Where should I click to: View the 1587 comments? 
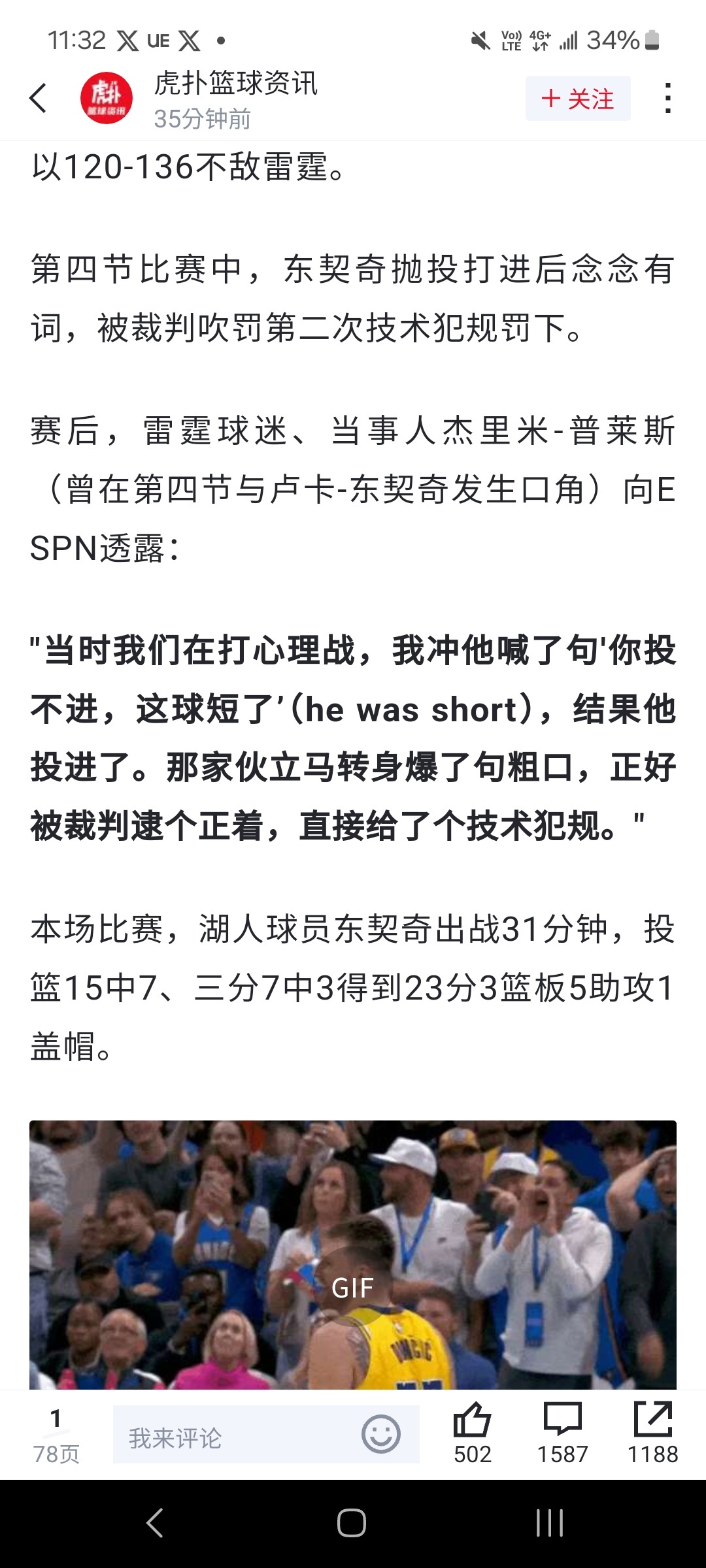pos(562,1431)
